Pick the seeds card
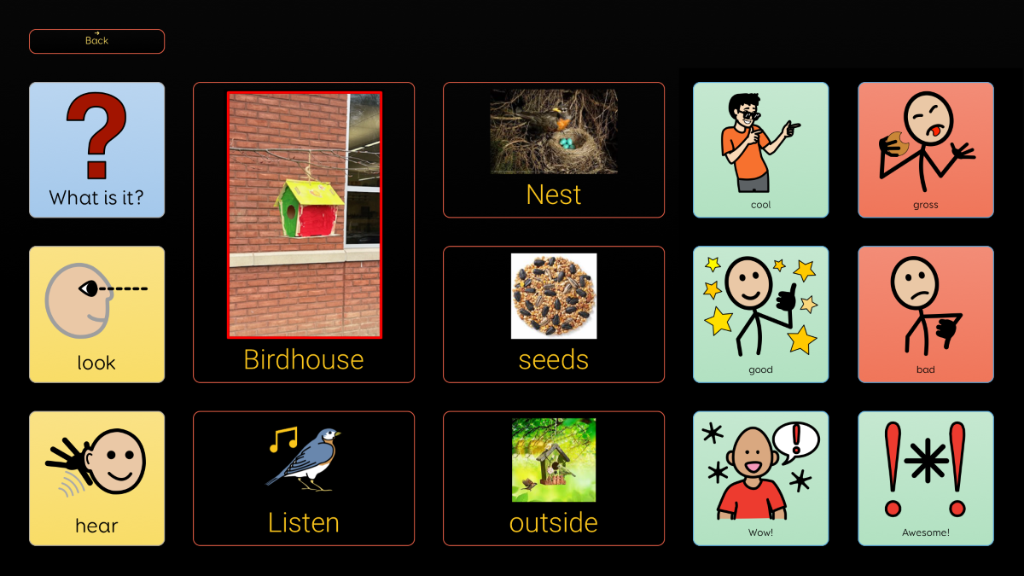1024x576 pixels. coord(553,314)
